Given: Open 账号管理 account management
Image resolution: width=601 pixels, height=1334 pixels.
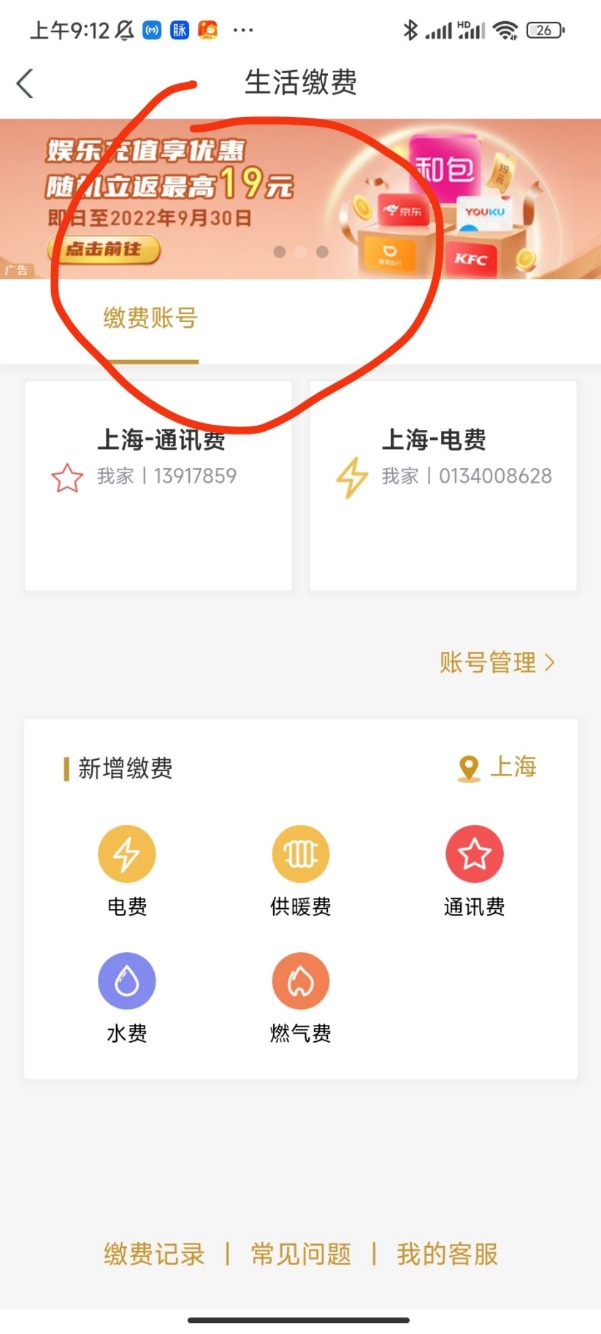Looking at the screenshot, I should 497,662.
